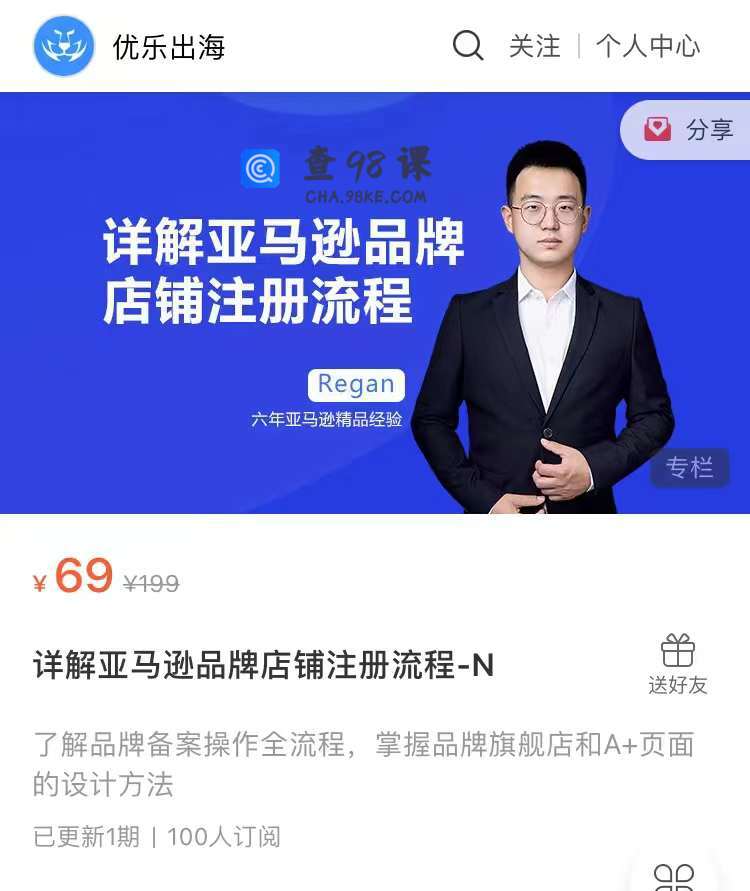Open the floating grid menu button
This screenshot has width=750, height=891.
(673, 876)
